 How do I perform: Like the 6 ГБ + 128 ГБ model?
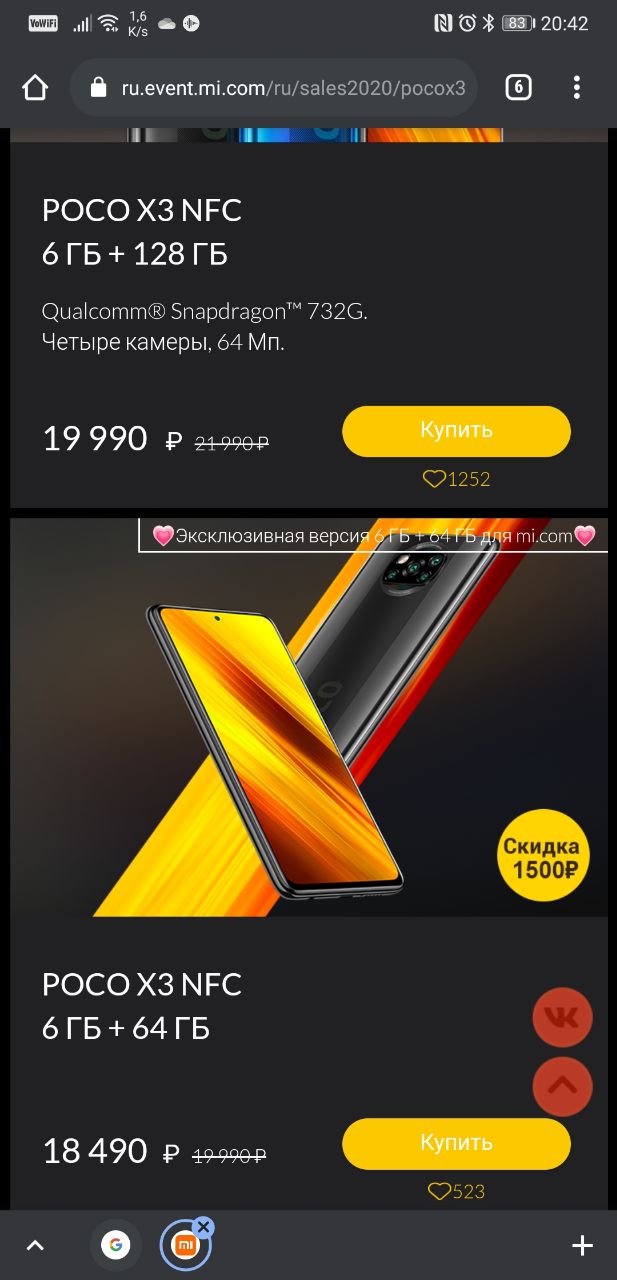tap(434, 480)
